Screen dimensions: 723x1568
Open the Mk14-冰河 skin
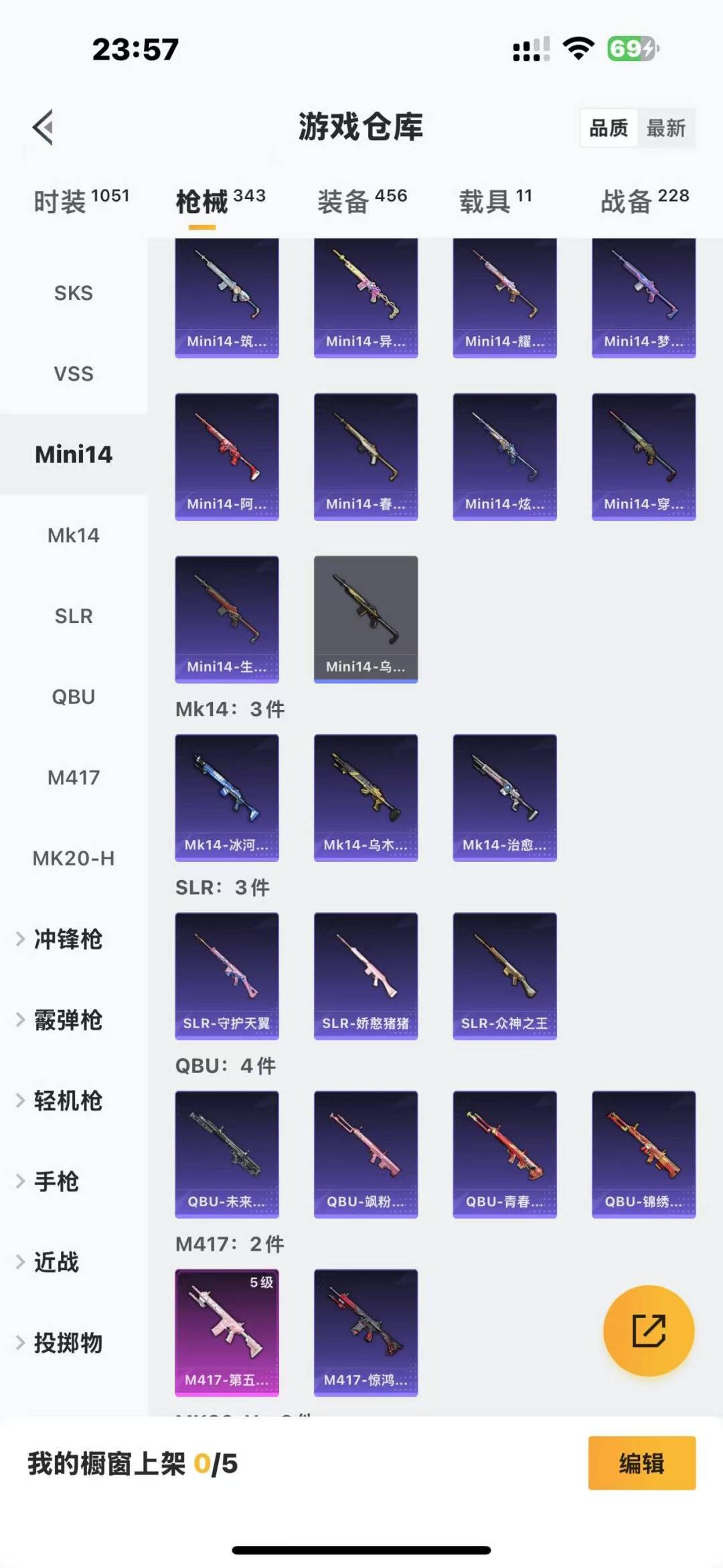(227, 797)
